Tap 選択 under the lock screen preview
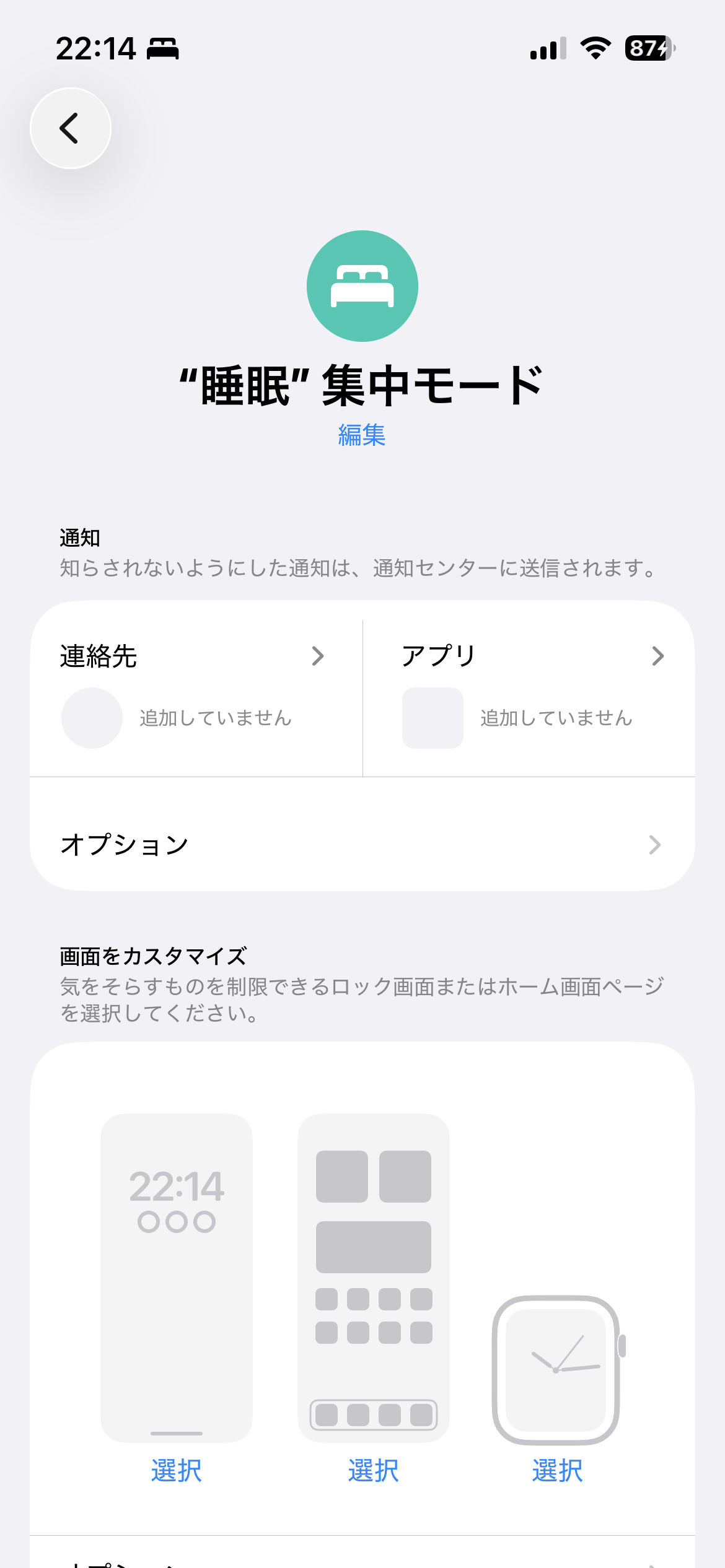Image resolution: width=725 pixels, height=1568 pixels. click(x=177, y=1471)
